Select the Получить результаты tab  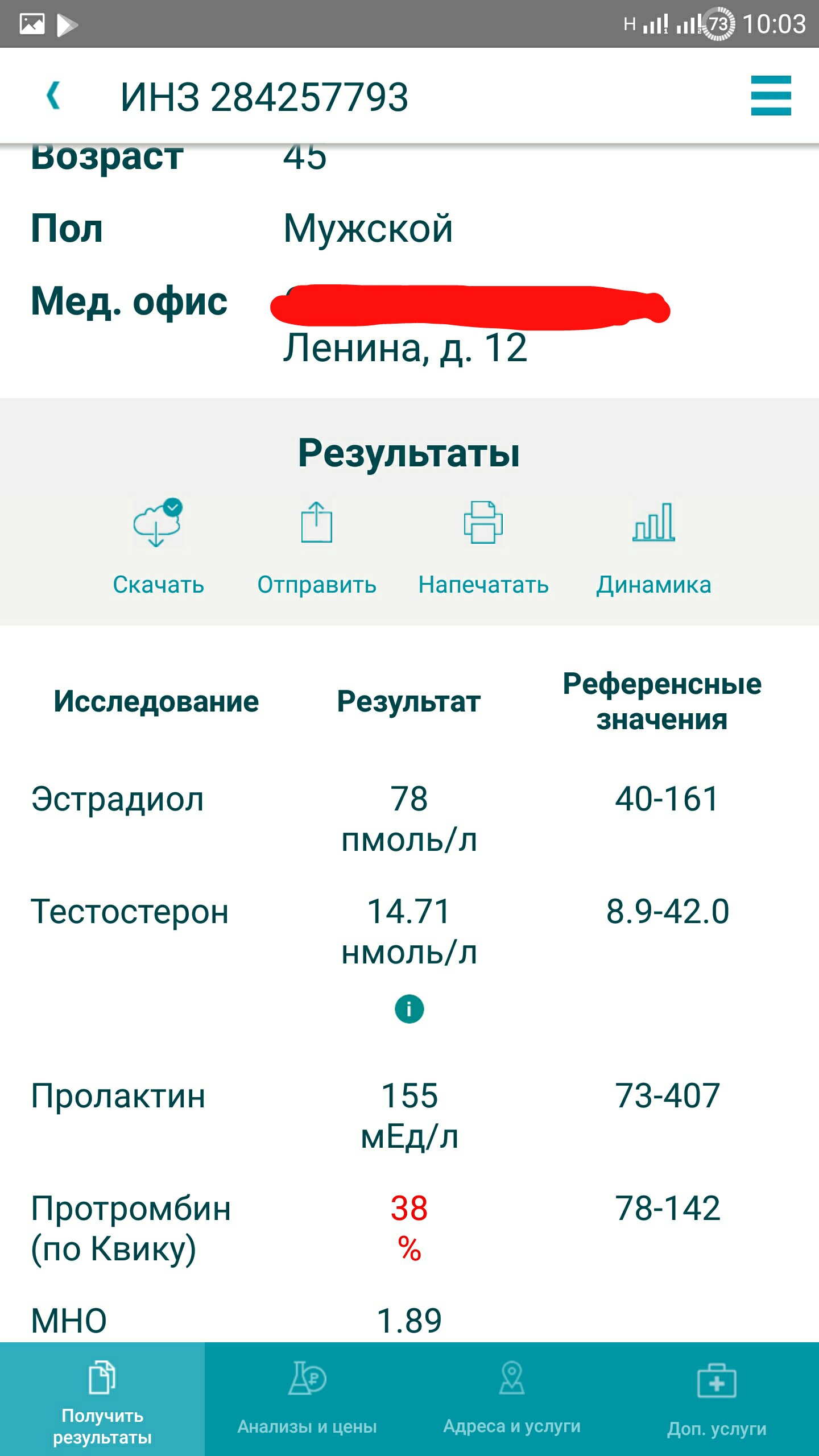(x=102, y=1400)
